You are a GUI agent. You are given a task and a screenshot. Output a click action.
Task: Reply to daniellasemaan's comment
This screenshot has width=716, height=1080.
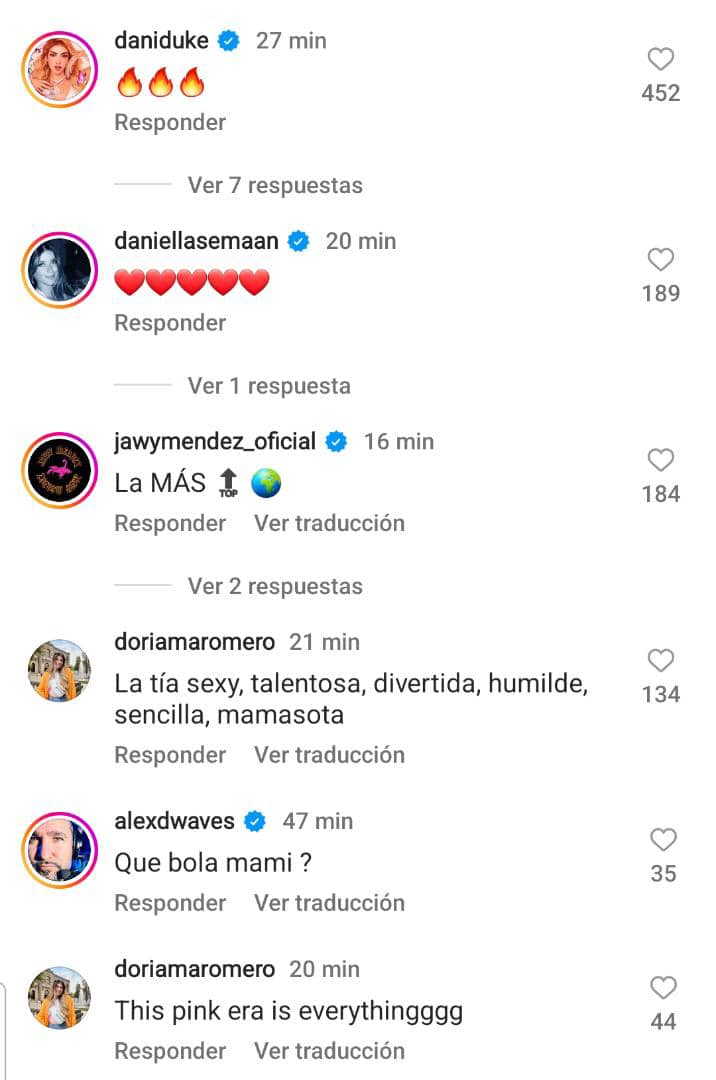pos(170,323)
